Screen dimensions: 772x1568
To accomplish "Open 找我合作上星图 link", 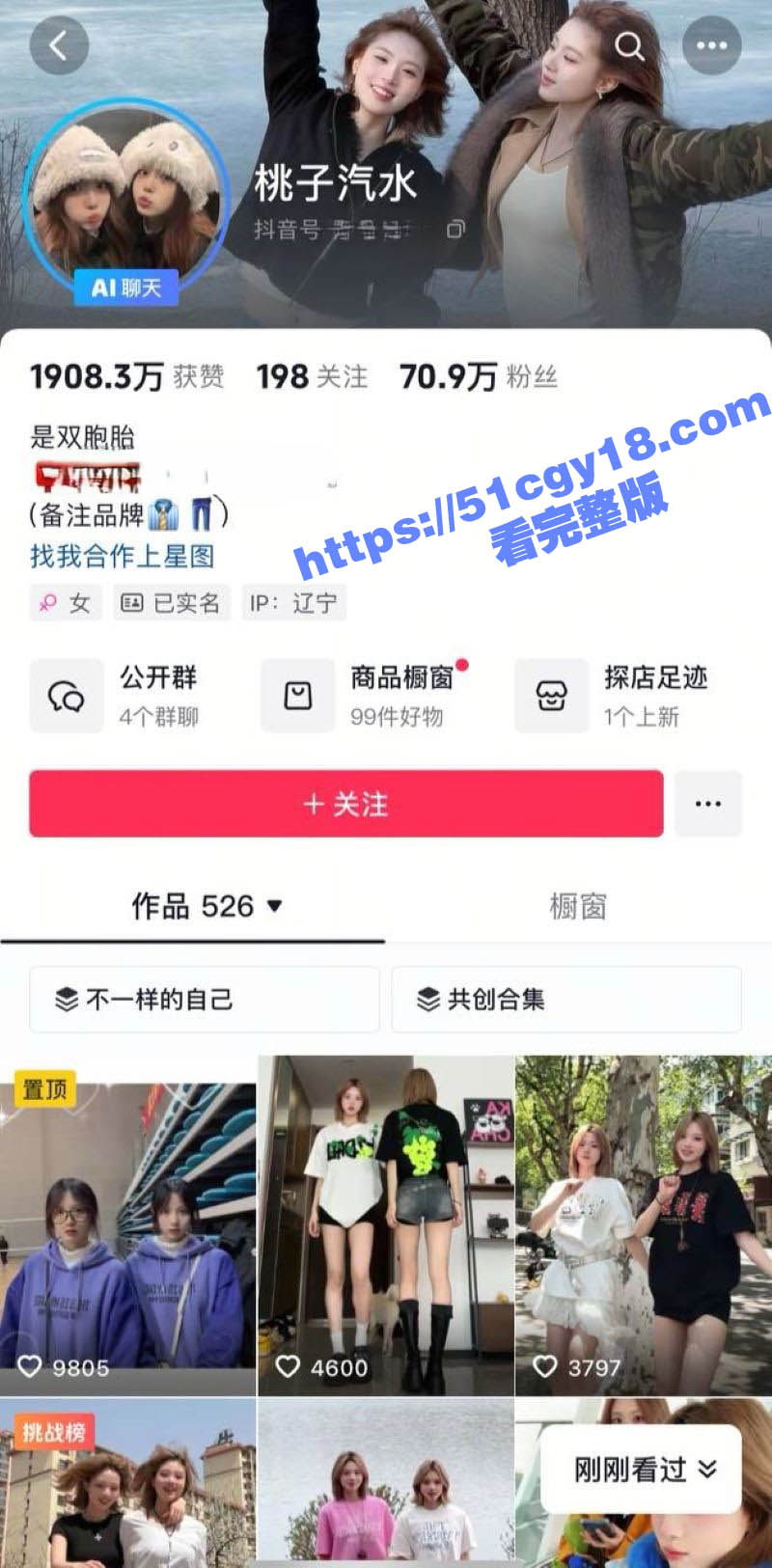I will pyautogui.click(x=122, y=556).
